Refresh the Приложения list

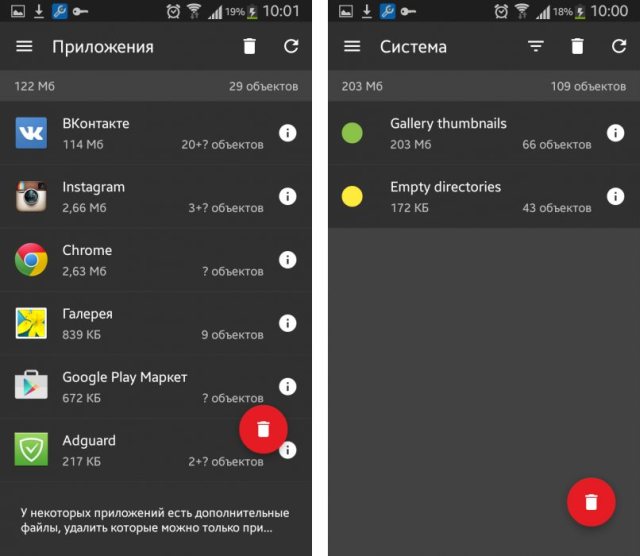(291, 47)
